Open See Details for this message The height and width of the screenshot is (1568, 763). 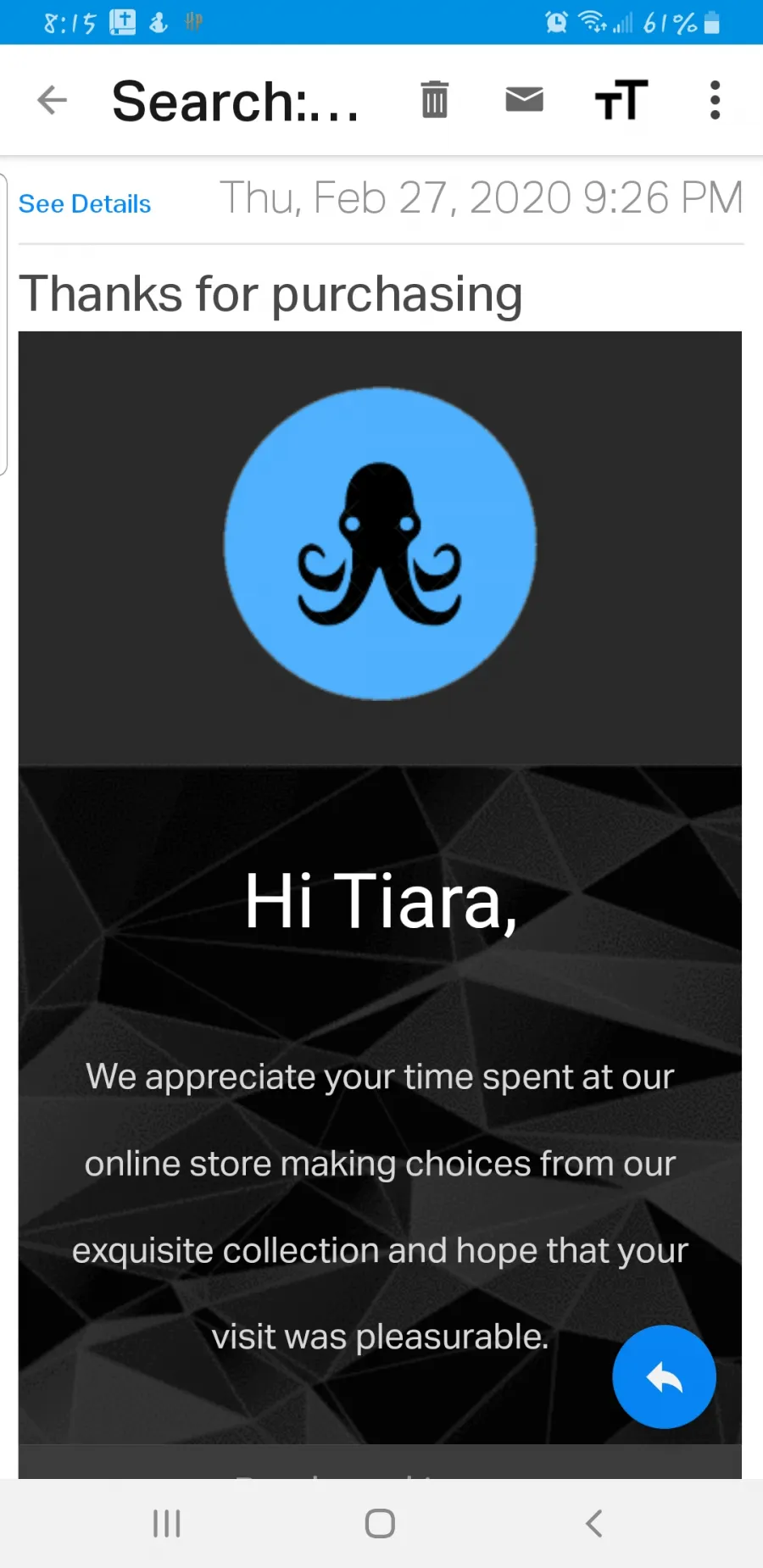[x=85, y=204]
